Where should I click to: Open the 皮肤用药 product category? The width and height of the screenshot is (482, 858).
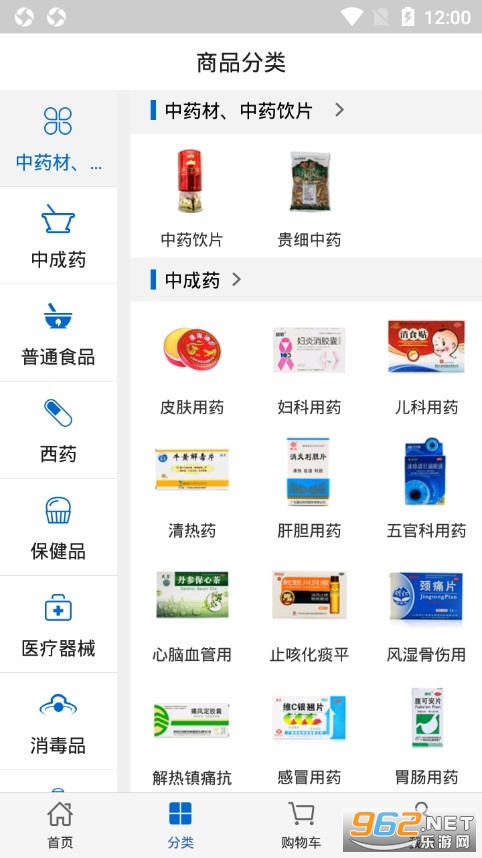click(191, 367)
